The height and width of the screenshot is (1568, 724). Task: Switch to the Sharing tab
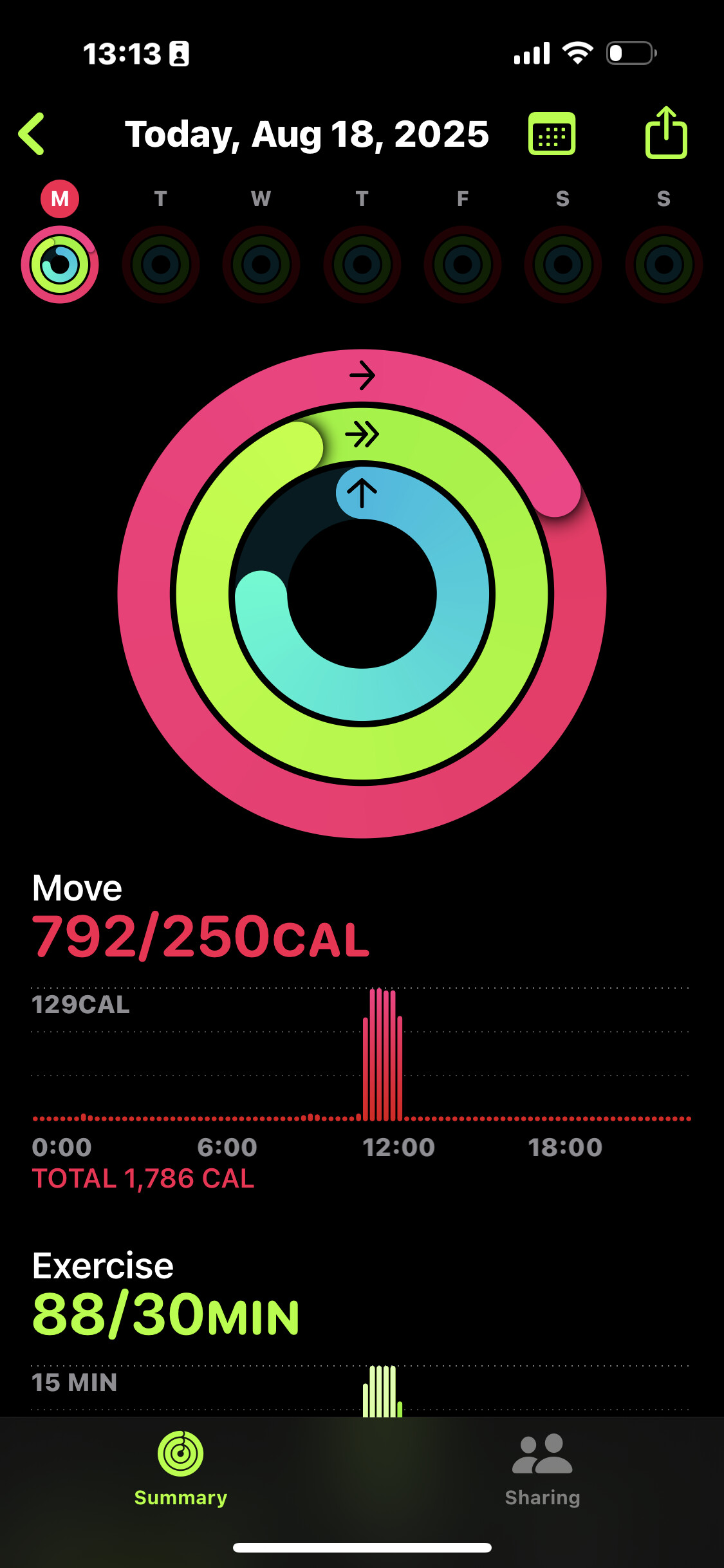pos(543,1469)
